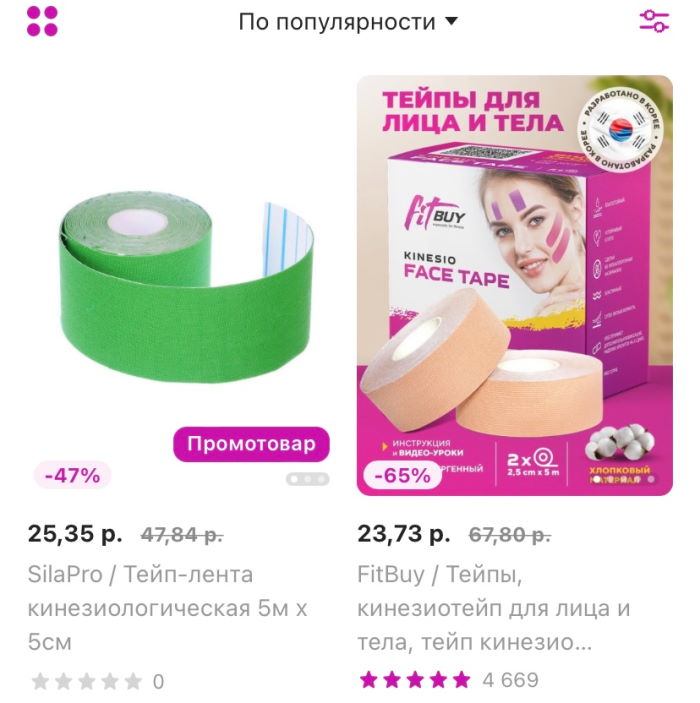Image resolution: width=700 pixels, height=703 pixels.
Task: Open the filters settings icon
Action: (654, 21)
